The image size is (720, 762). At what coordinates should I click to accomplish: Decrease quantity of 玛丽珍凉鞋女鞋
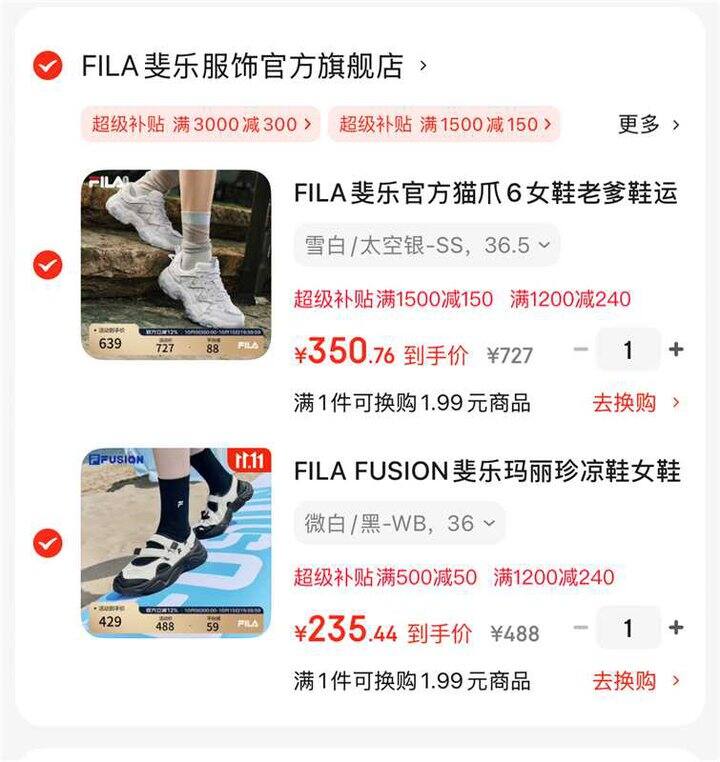(x=581, y=628)
